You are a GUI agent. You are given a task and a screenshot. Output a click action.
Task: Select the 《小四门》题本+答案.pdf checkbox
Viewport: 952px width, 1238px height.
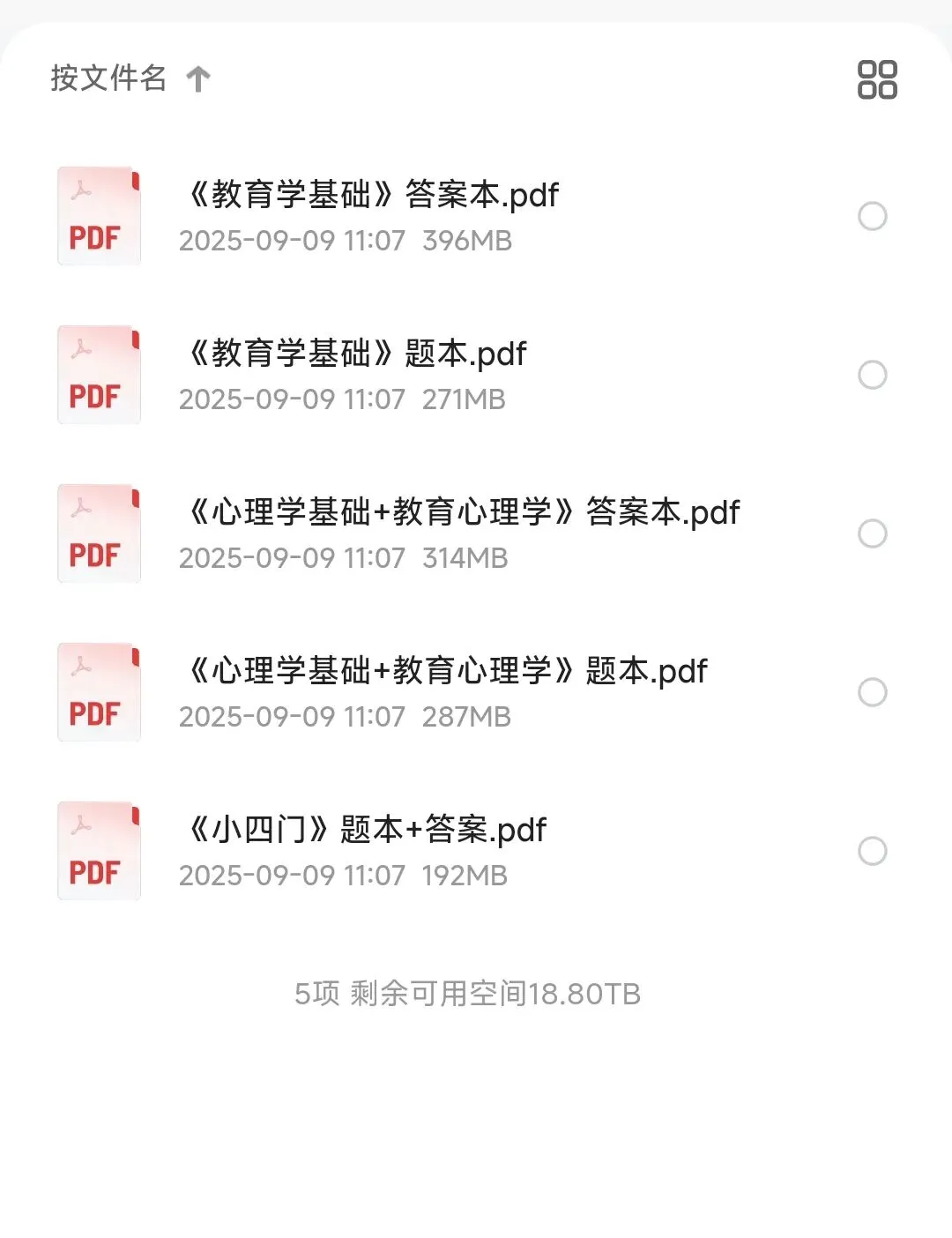pos(873,851)
